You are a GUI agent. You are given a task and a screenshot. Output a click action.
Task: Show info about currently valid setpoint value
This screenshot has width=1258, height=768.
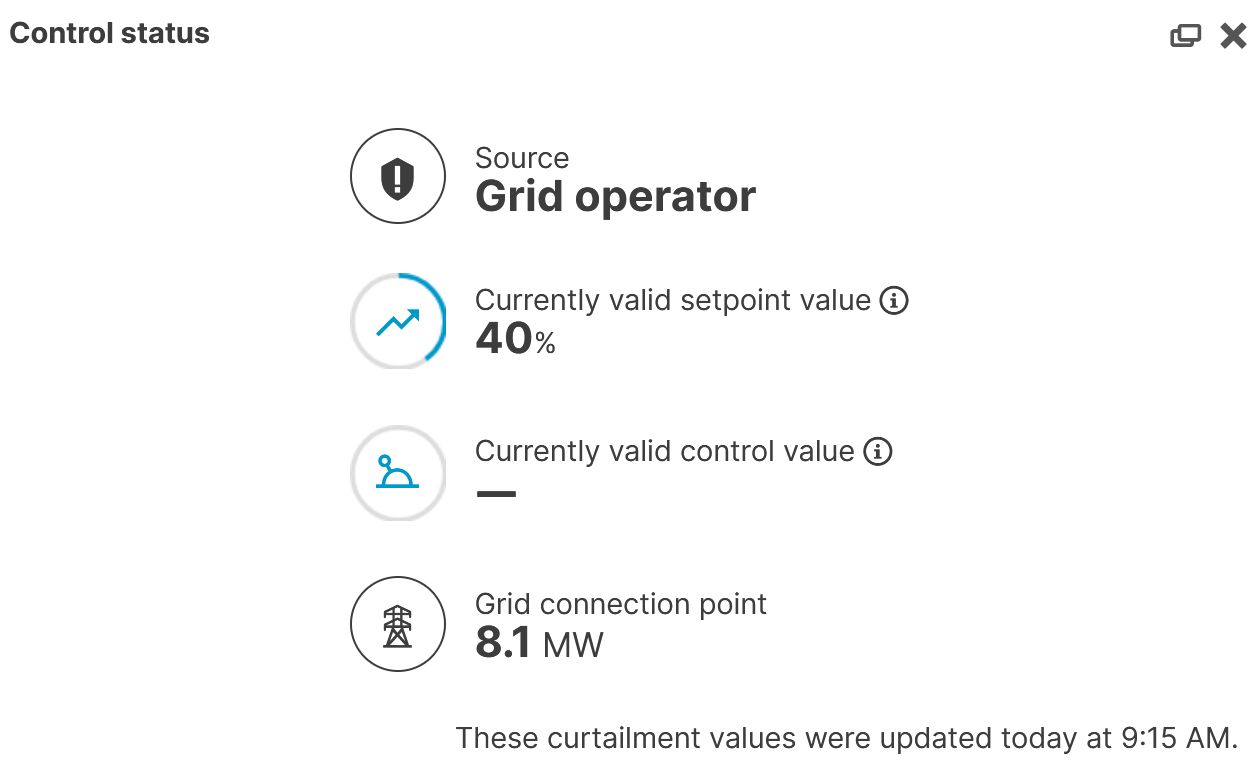[893, 300]
